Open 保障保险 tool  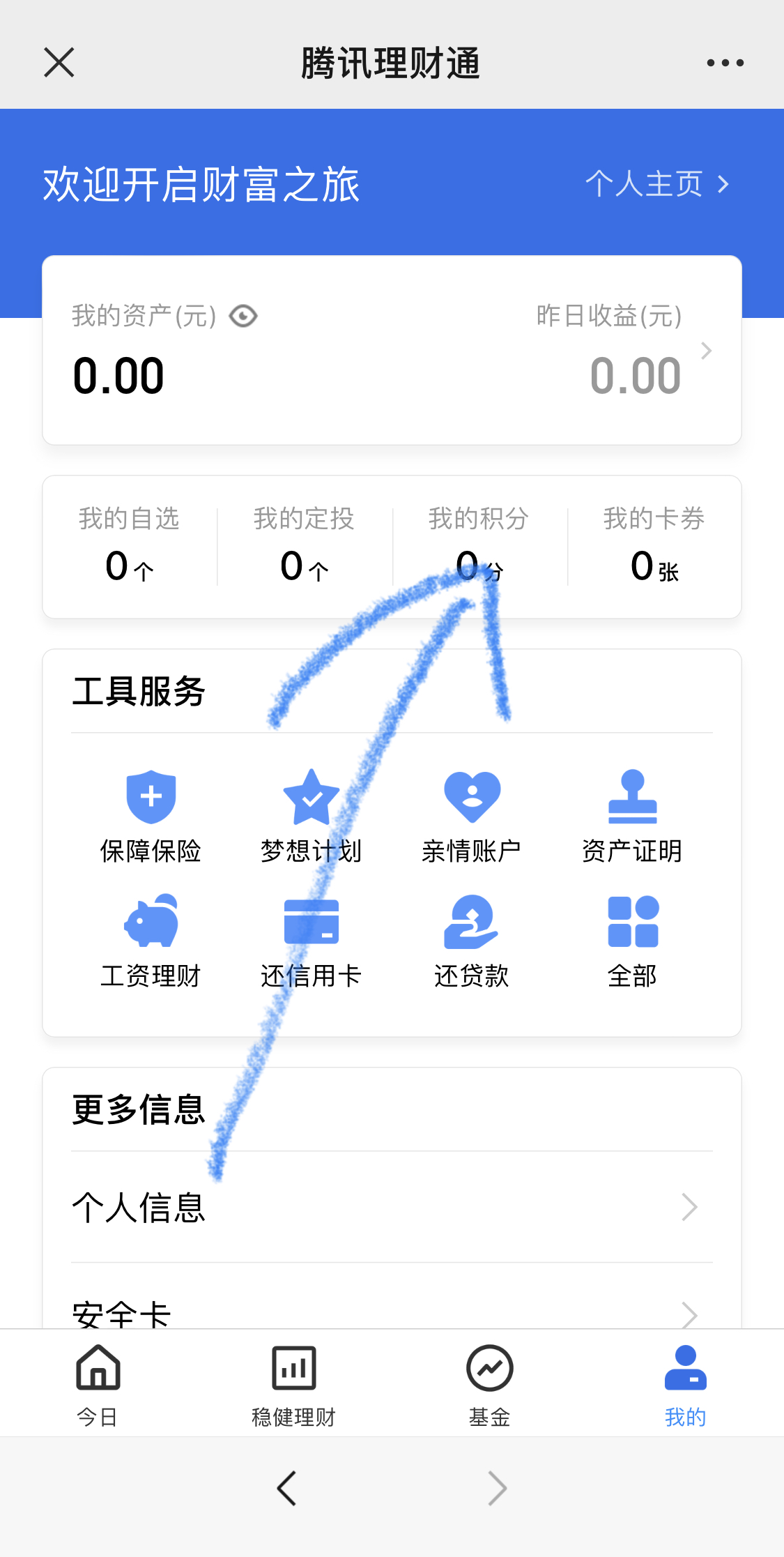[151, 817]
